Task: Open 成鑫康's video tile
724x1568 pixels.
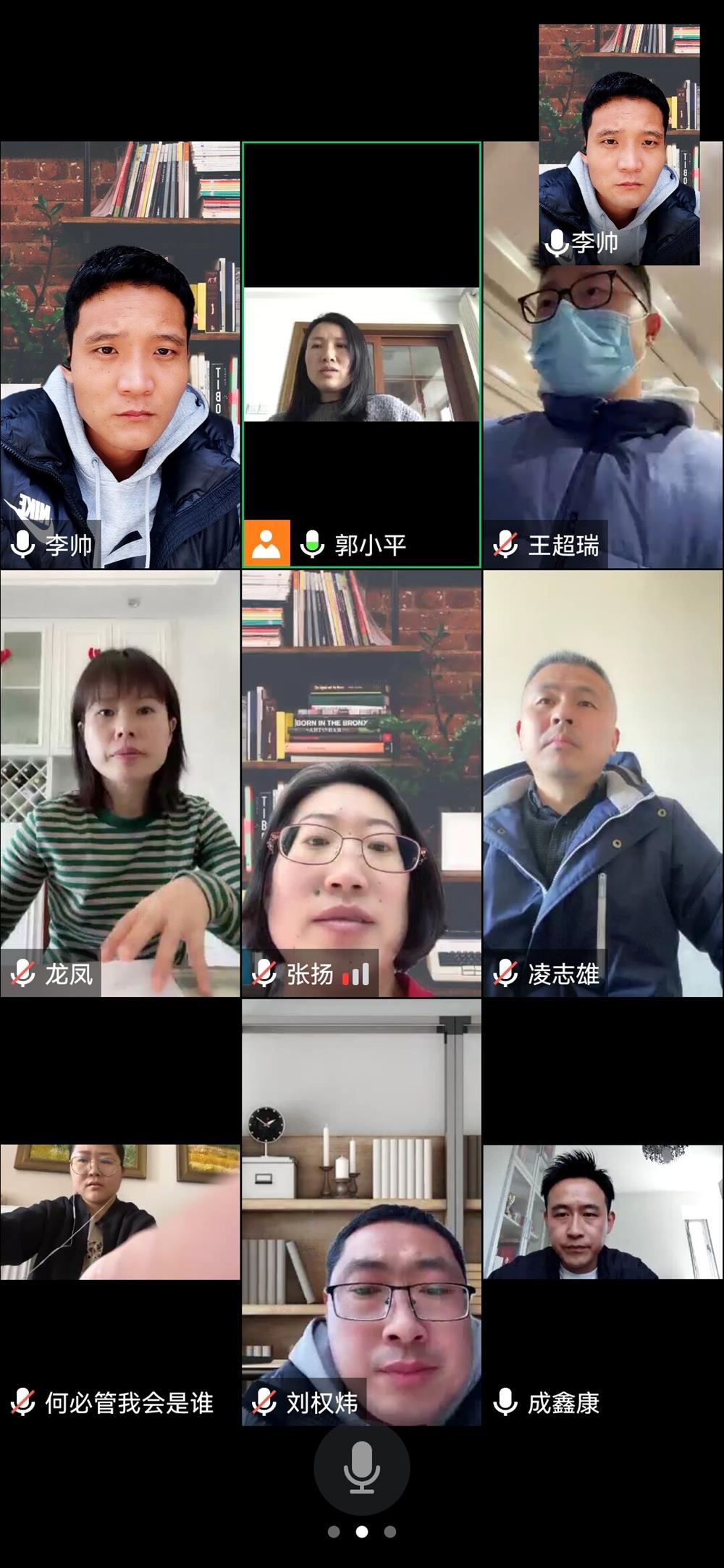Action: point(602,1212)
